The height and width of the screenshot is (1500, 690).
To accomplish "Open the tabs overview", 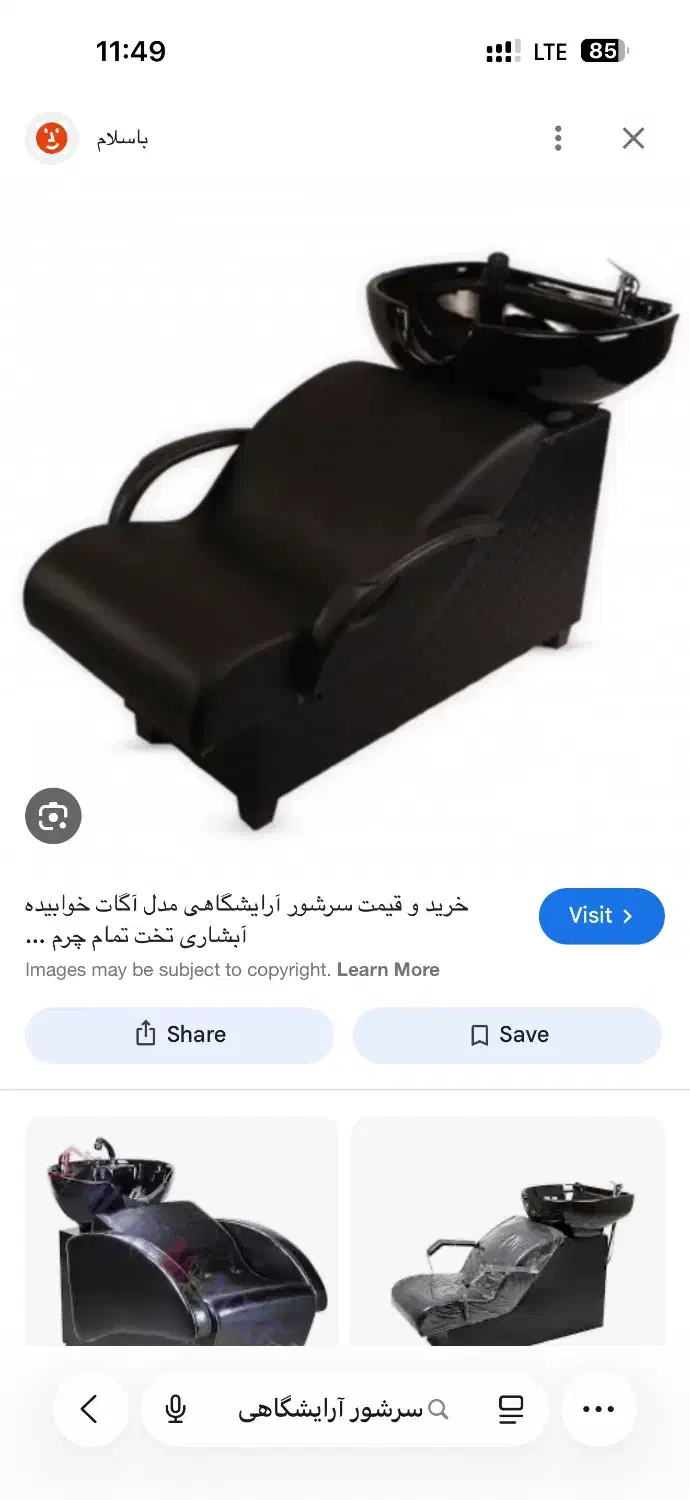I will click(x=510, y=1409).
